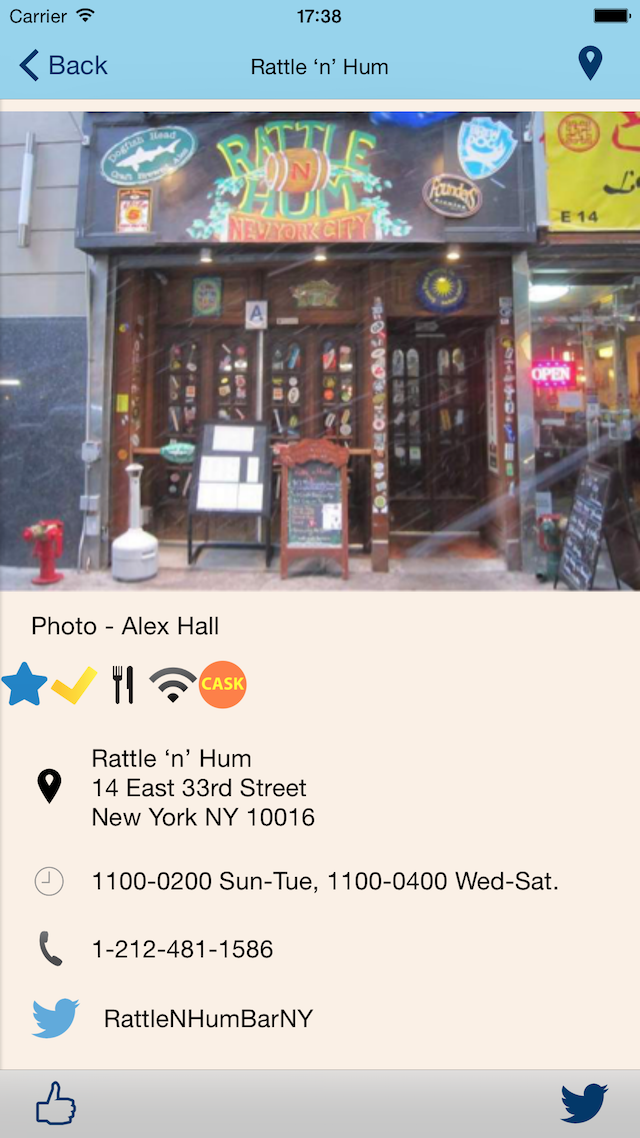Go back to the previous screen
The height and width of the screenshot is (1138, 640).
click(63, 66)
